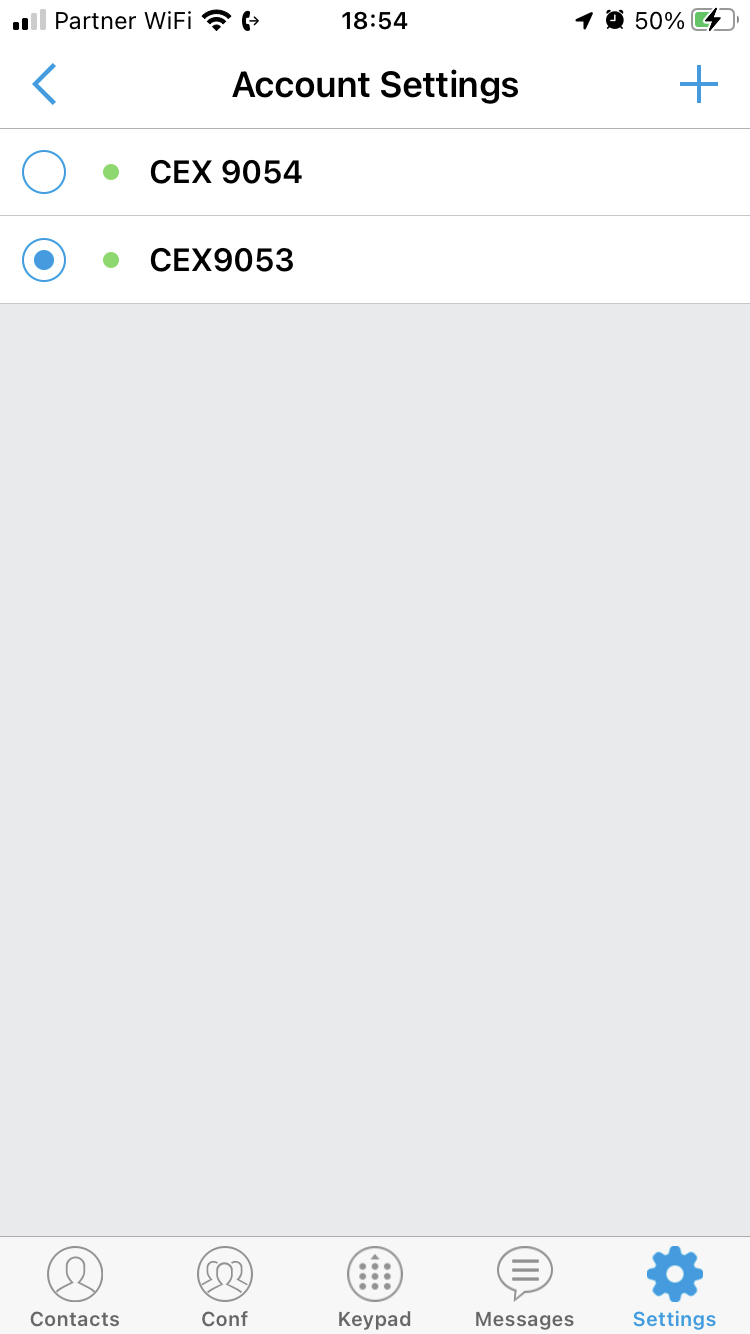Image resolution: width=750 pixels, height=1334 pixels.
Task: Go back from Account Settings
Action: (44, 85)
